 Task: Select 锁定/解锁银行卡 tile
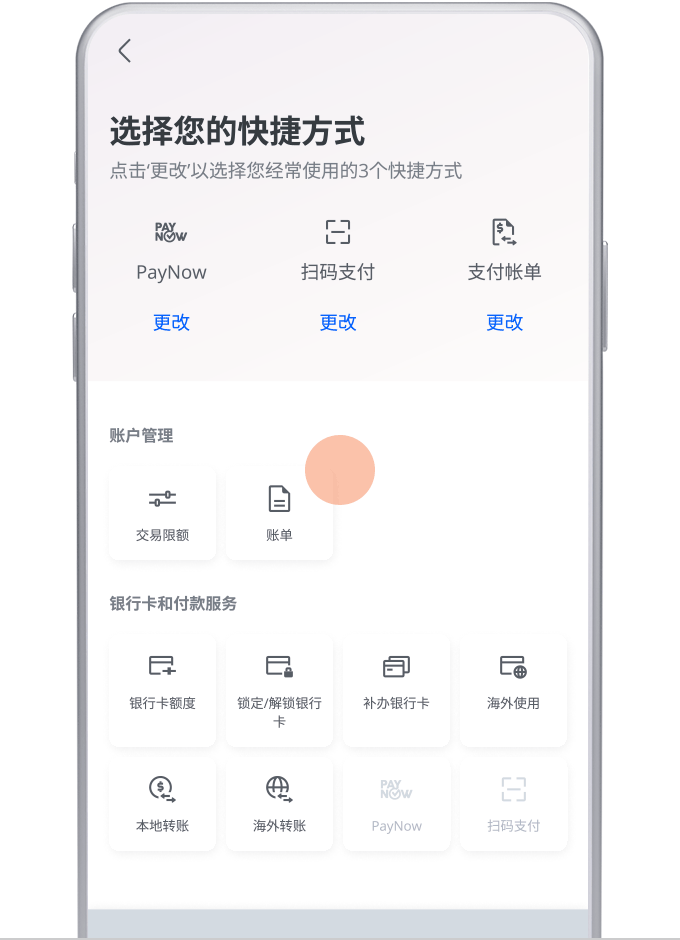coord(279,687)
